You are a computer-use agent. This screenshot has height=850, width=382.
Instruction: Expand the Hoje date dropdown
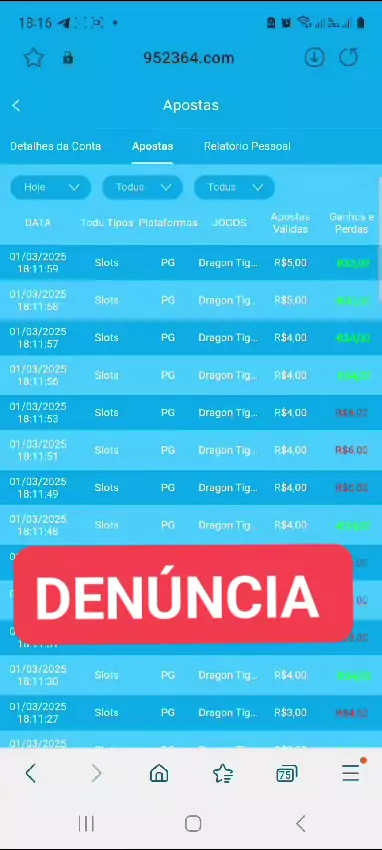pos(50,187)
